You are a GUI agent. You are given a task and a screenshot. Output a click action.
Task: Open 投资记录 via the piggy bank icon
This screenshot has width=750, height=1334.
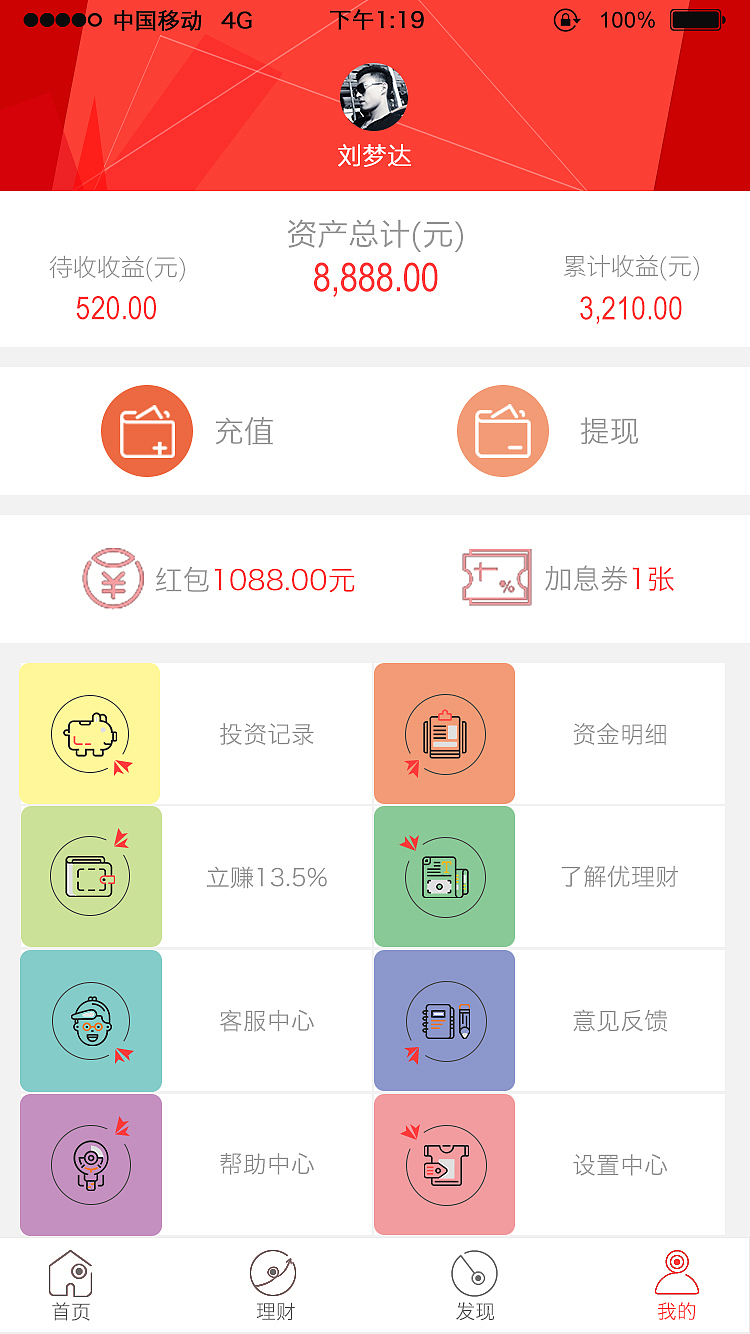[x=89, y=733]
